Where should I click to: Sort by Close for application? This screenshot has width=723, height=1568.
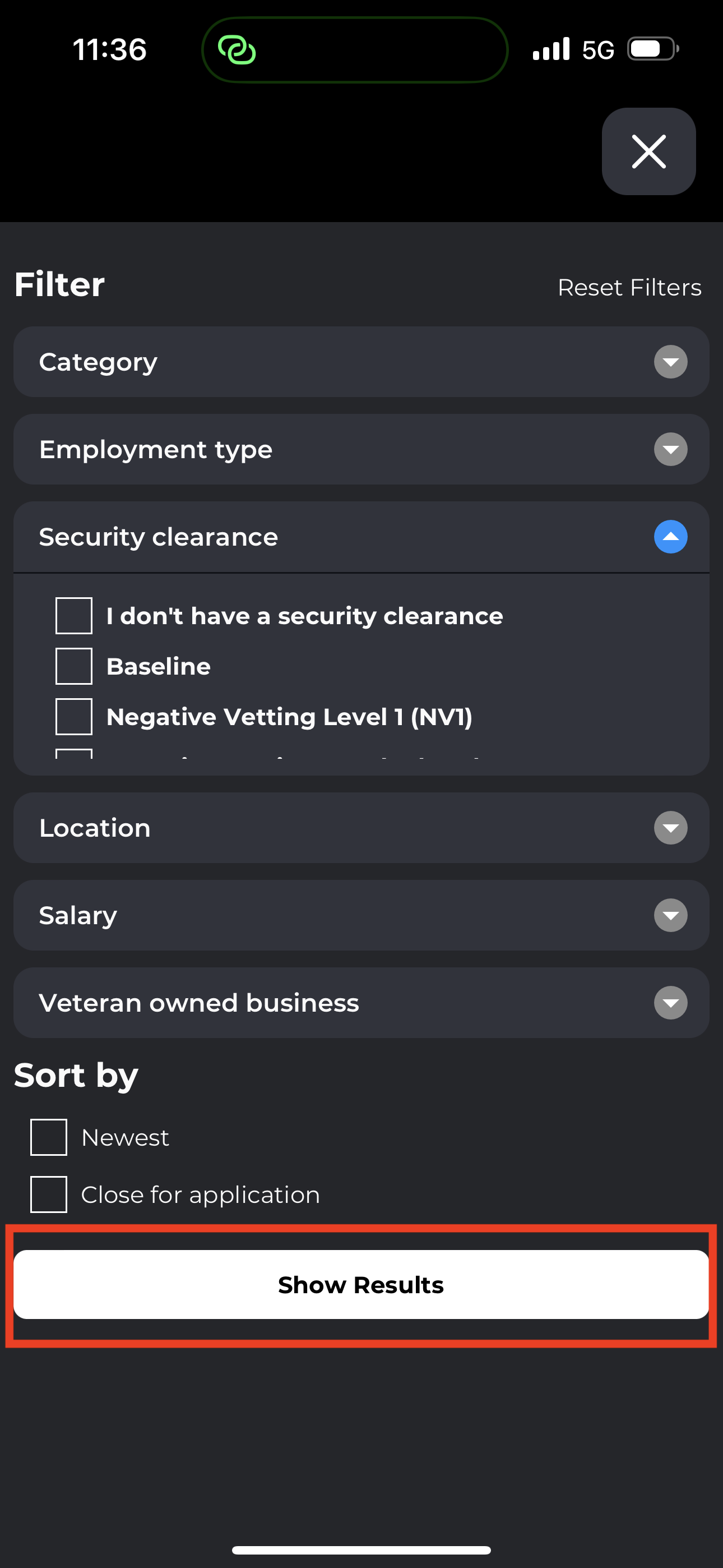point(49,1195)
